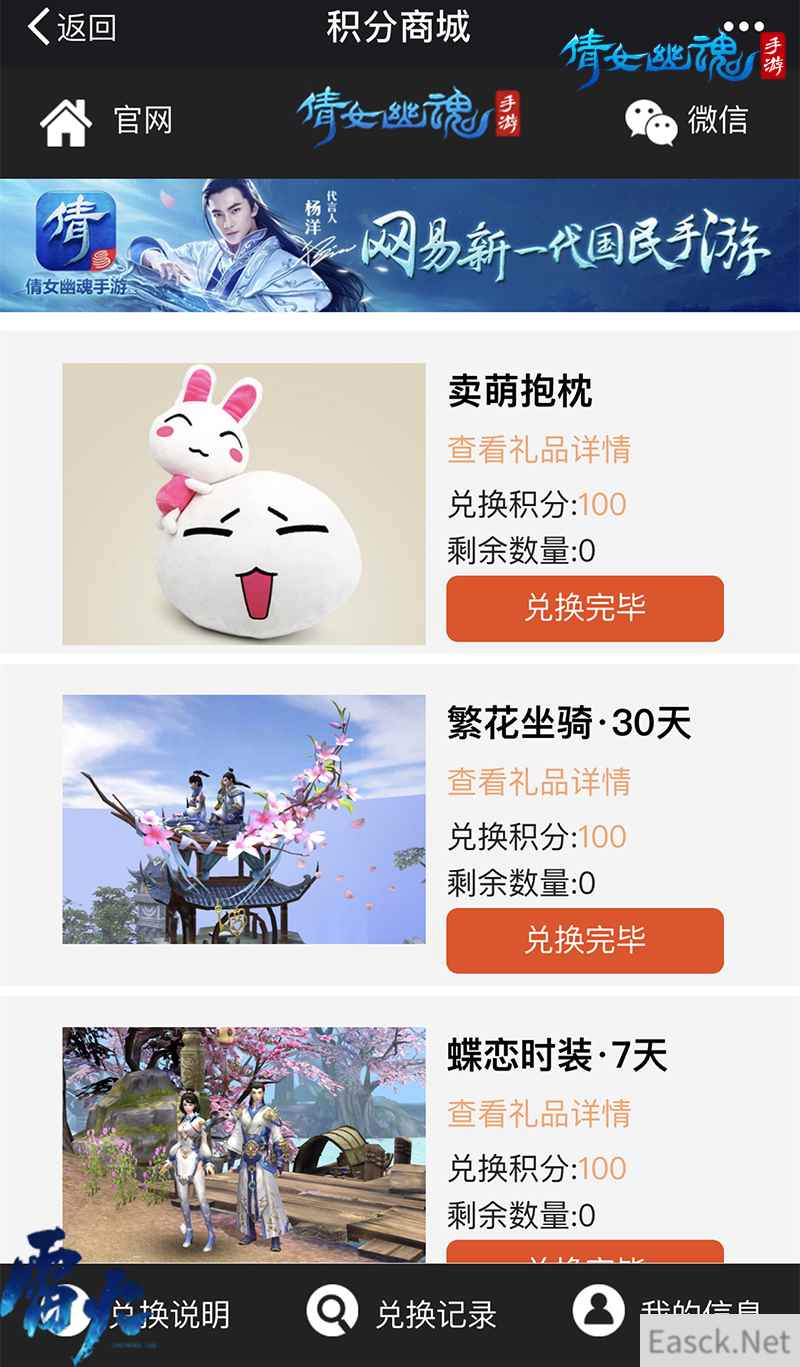Tap 兑换完毕 button for 繁花坐骑·30天
The height and width of the screenshot is (1367, 800).
click(584, 940)
